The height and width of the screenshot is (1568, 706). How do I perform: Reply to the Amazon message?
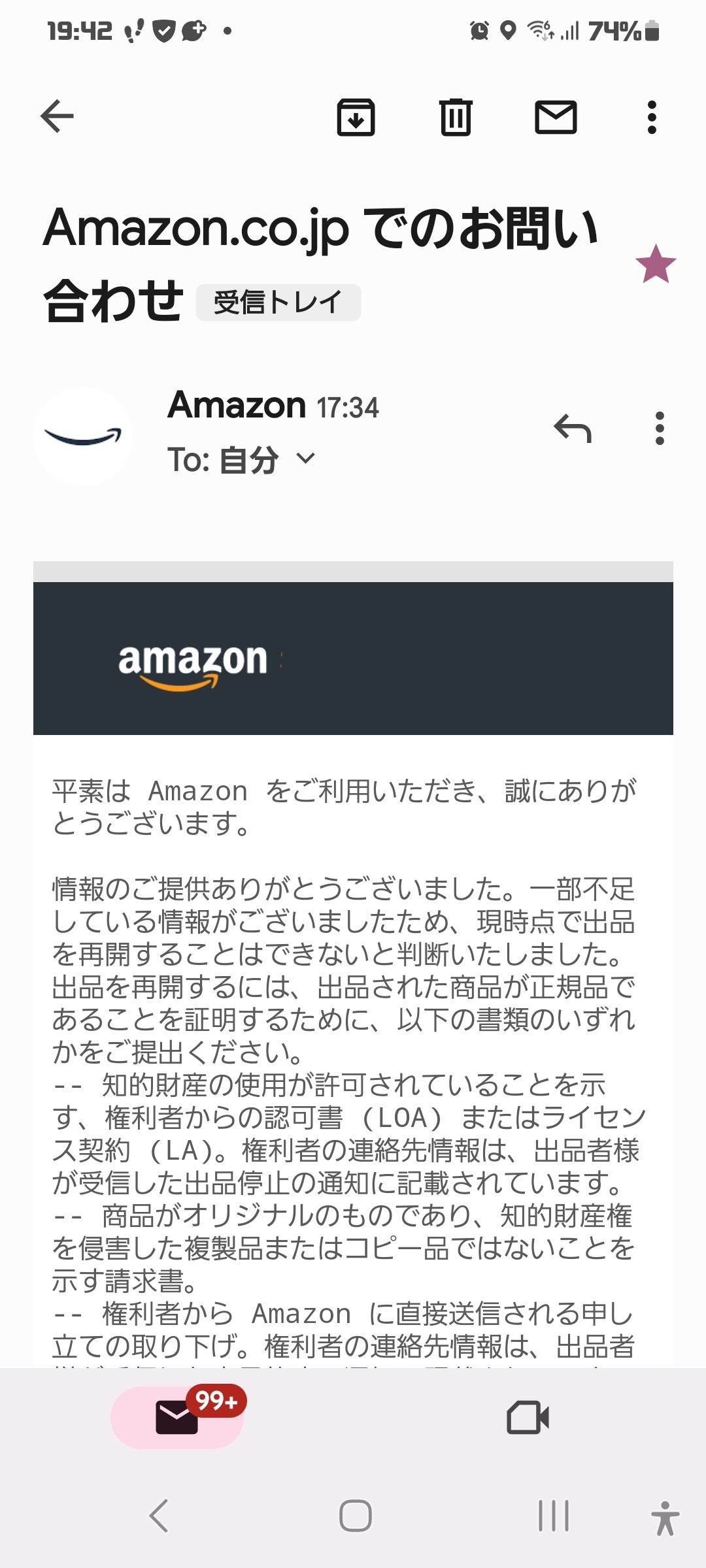click(573, 429)
